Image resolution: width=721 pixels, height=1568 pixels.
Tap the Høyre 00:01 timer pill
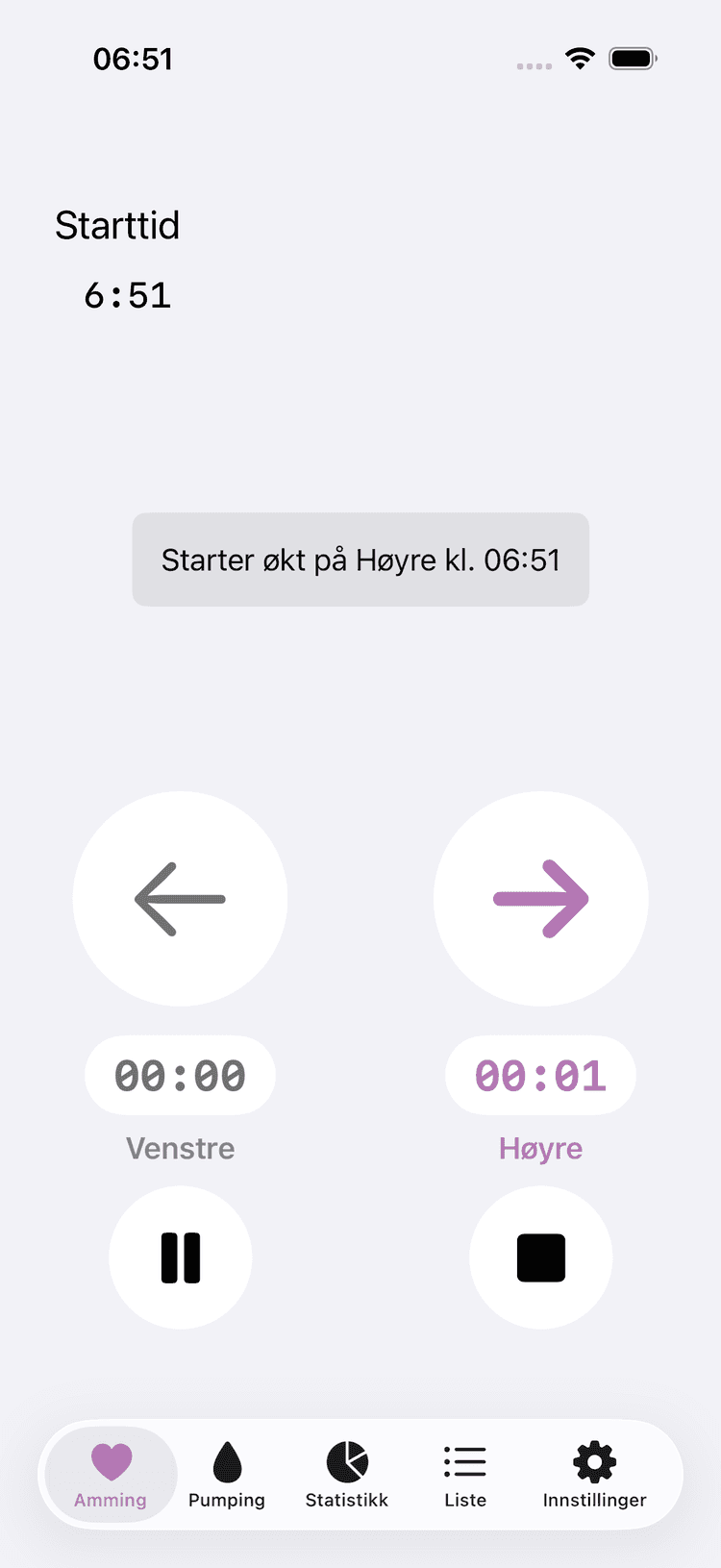pyautogui.click(x=540, y=1075)
